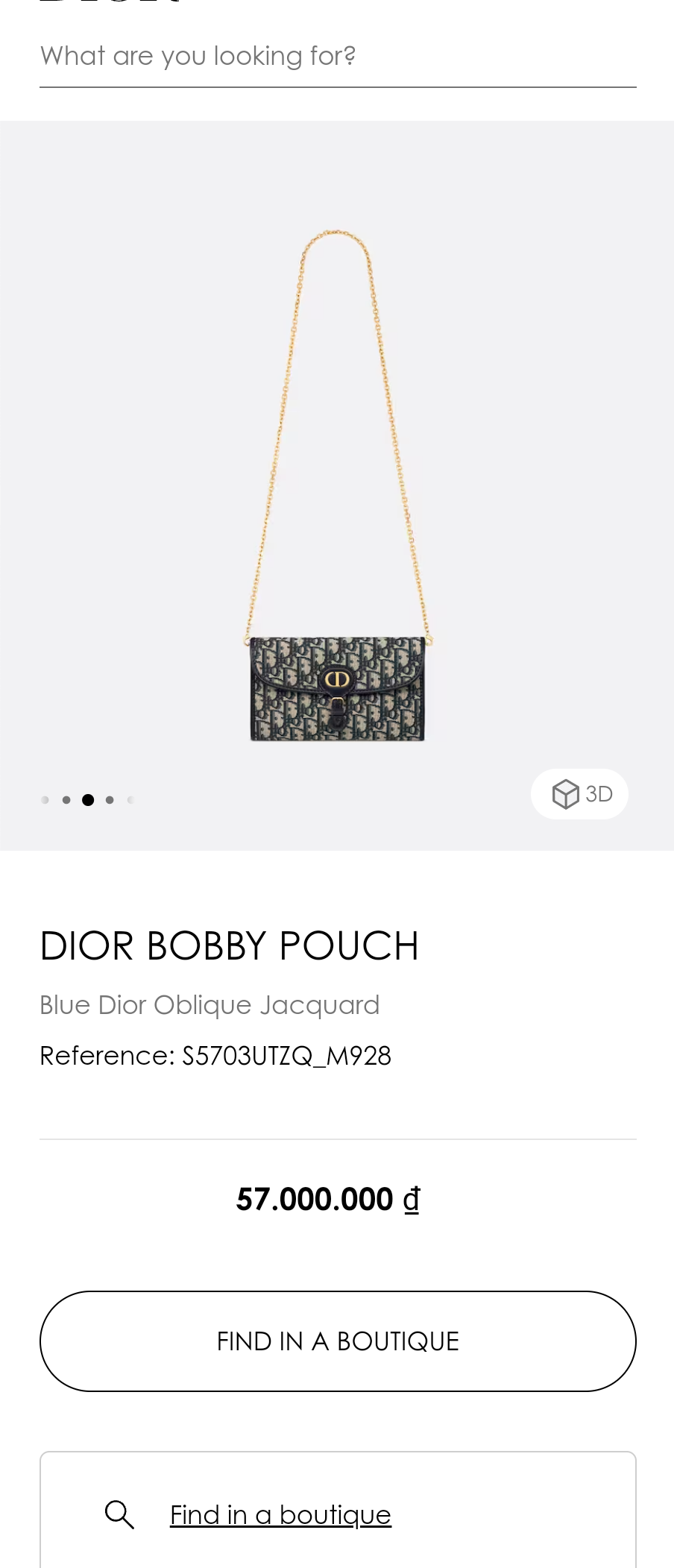The height and width of the screenshot is (1568, 674).
Task: Select the second carousel dot
Action: [66, 799]
